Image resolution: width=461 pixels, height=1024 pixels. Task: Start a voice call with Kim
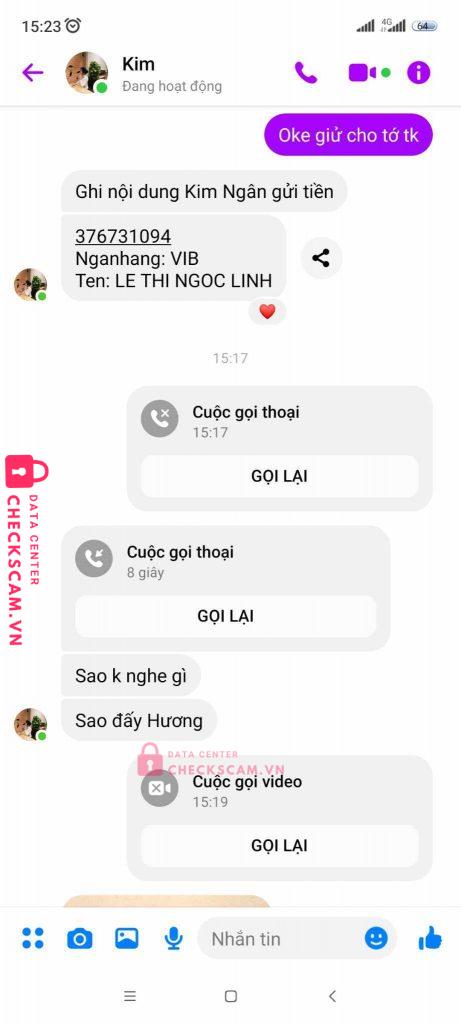306,72
